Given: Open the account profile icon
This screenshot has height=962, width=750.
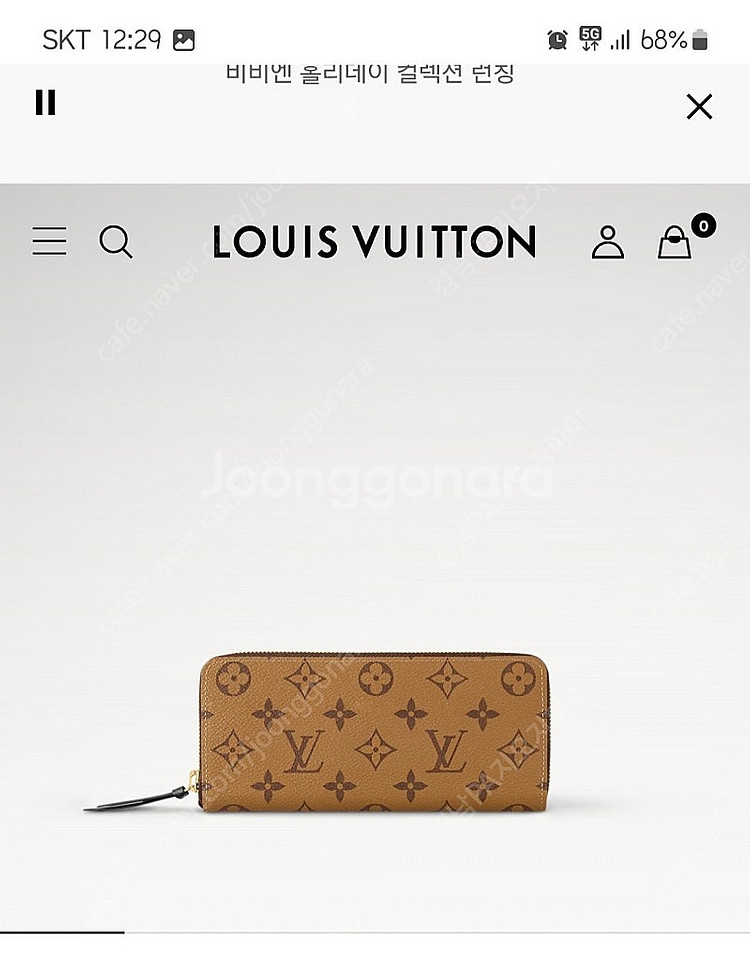Looking at the screenshot, I should [607, 242].
